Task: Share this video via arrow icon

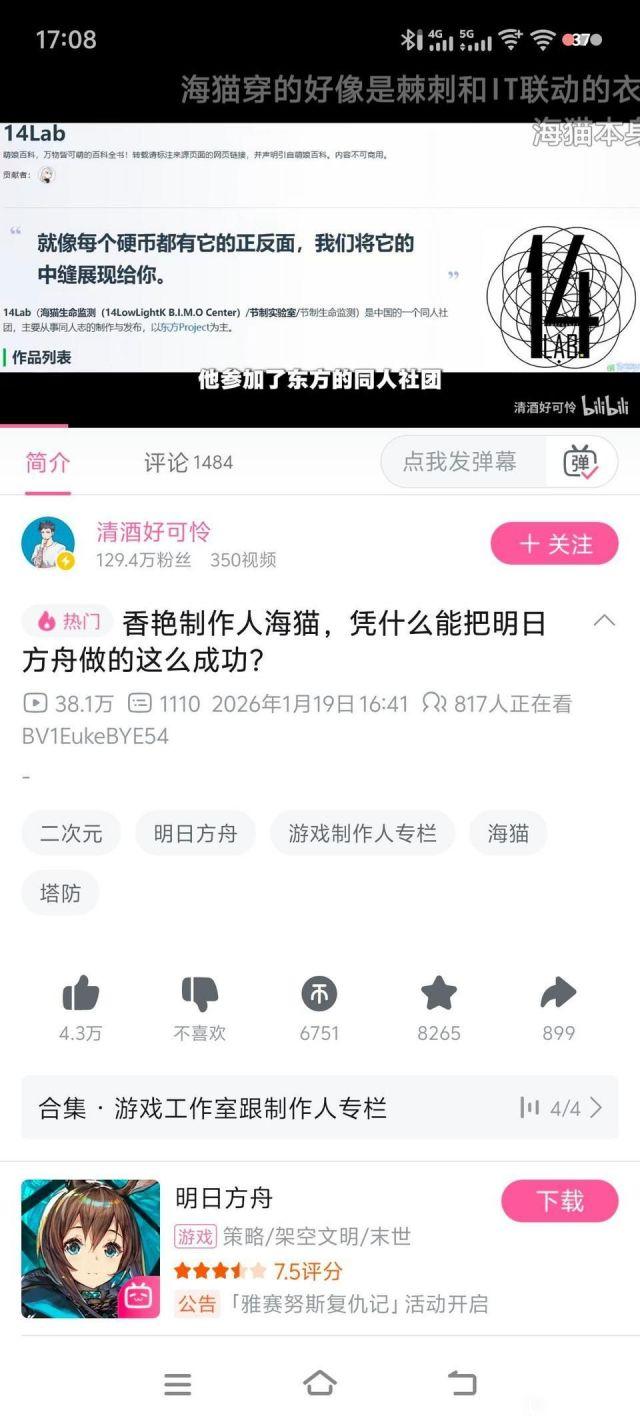Action: (558, 994)
